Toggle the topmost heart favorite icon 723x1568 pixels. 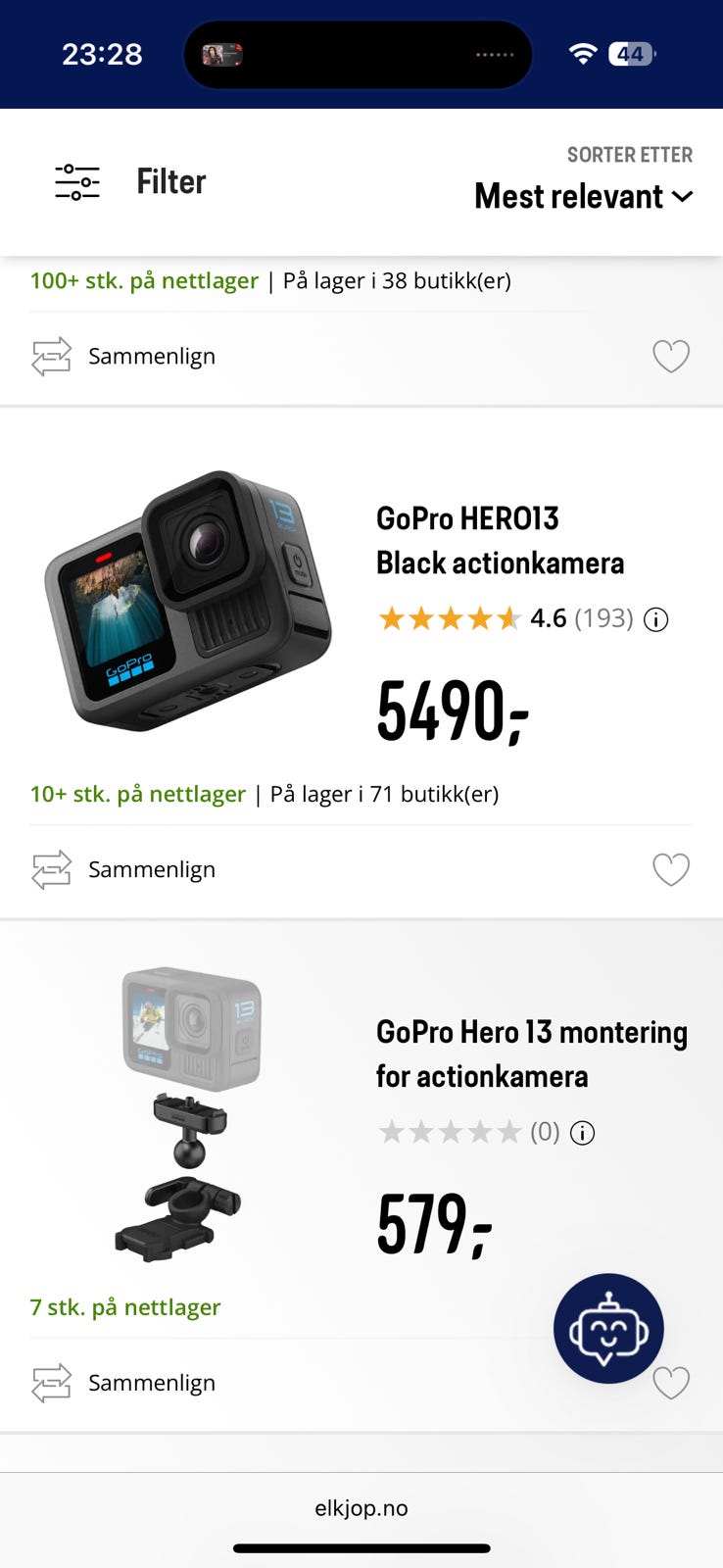(671, 356)
